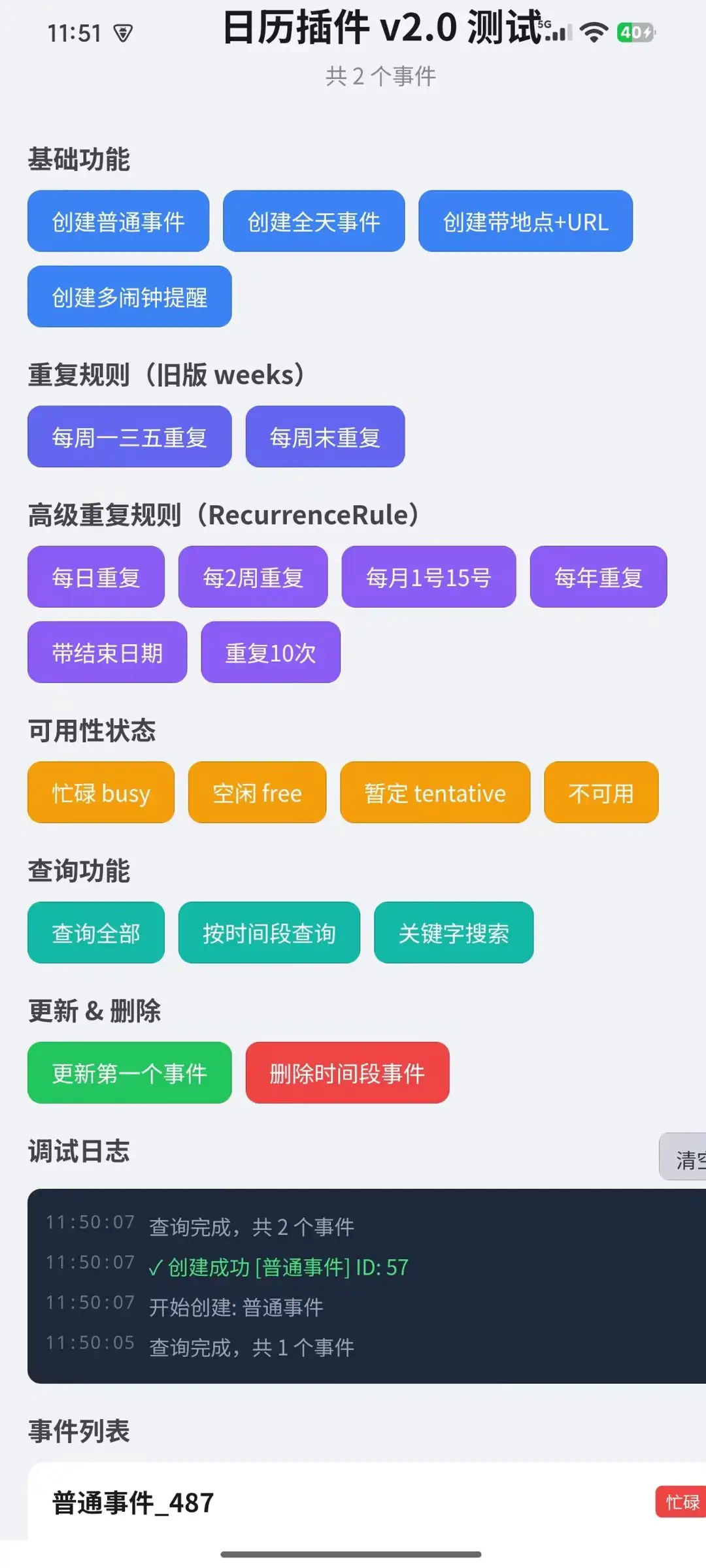Tap 重复10次 button
The width and height of the screenshot is (706, 1568).
(271, 653)
